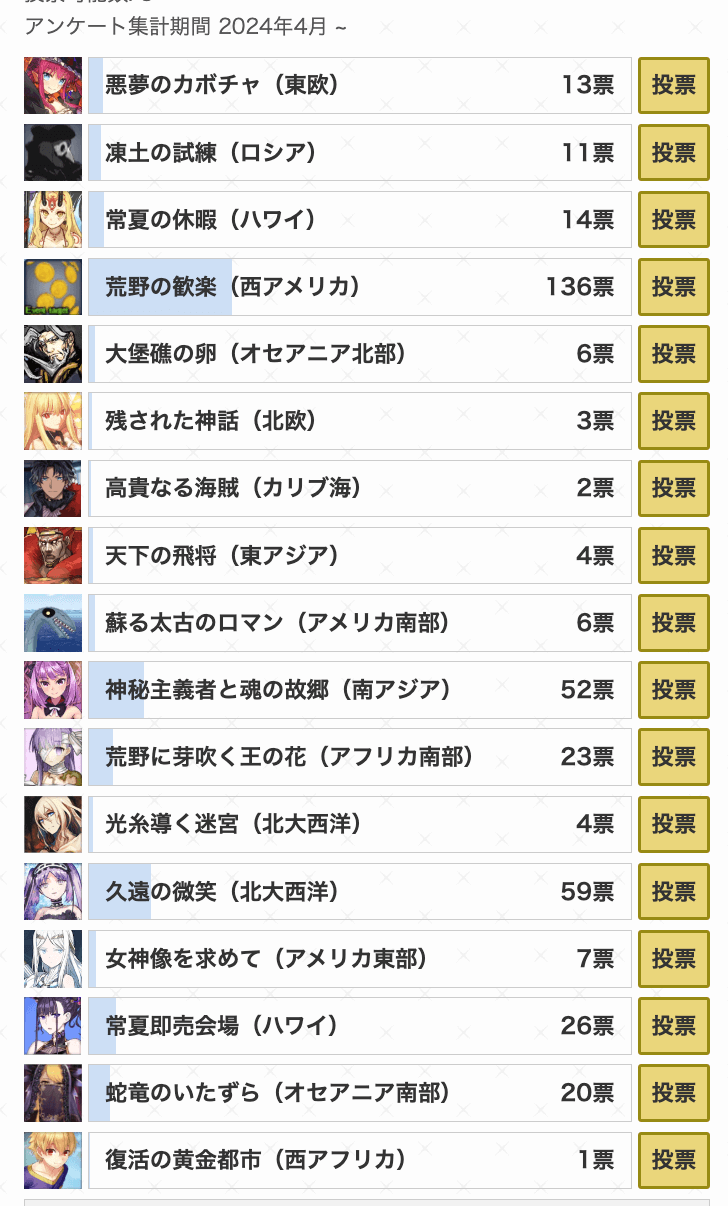Cast a vote for 天下の飛将（東アジア）

point(674,555)
